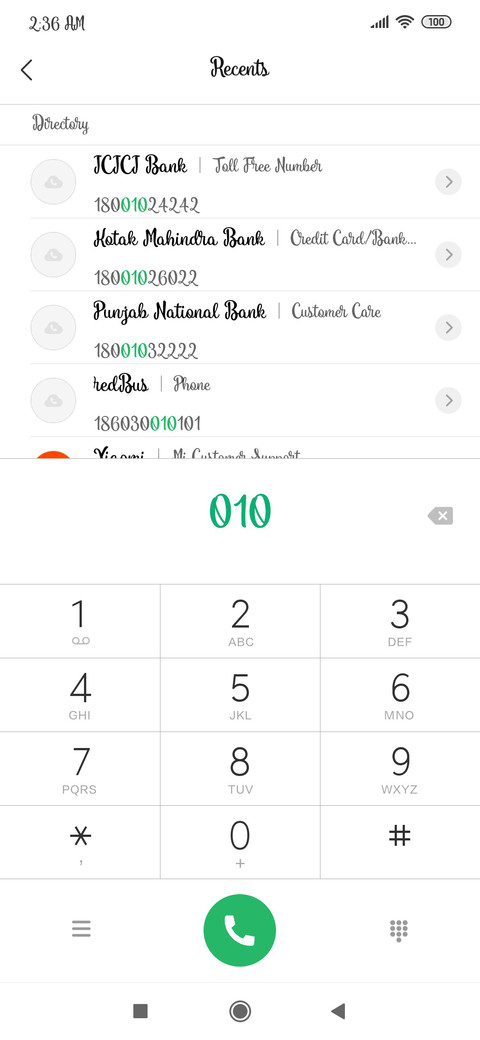Select the Punjab National Bank result
Screen dimensions: 480x1040
[240, 328]
